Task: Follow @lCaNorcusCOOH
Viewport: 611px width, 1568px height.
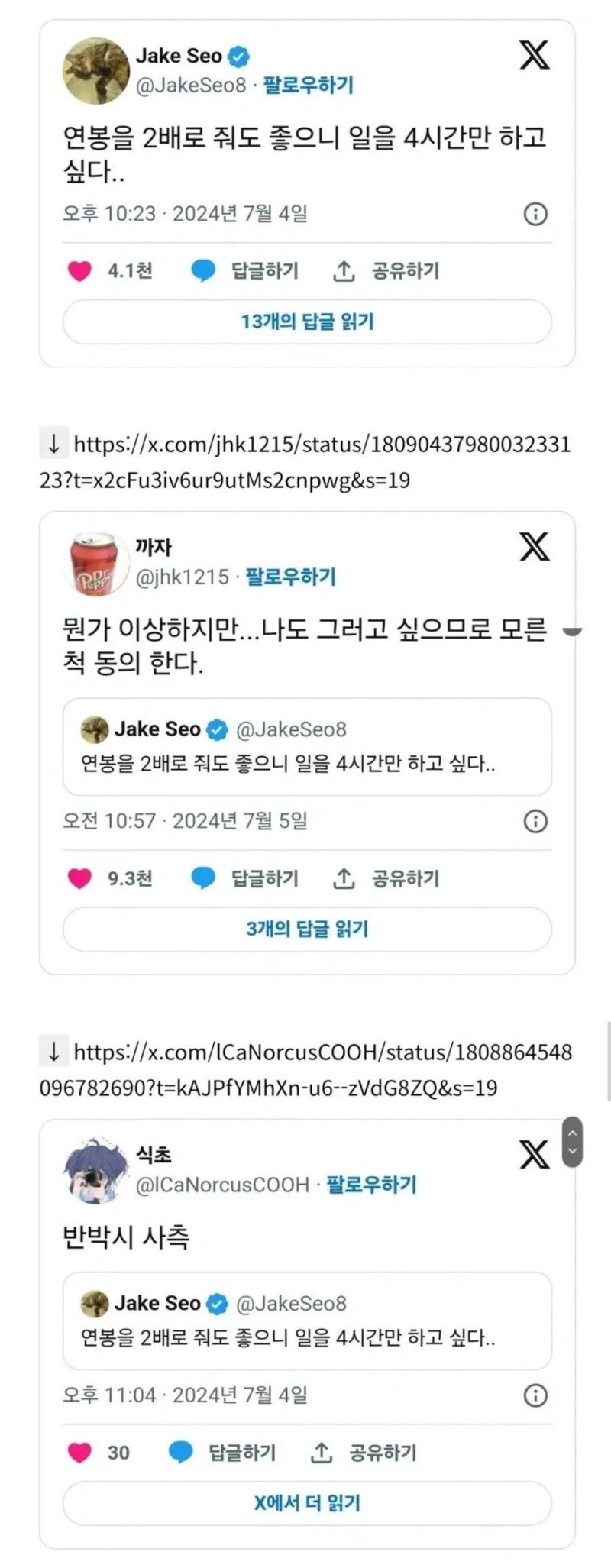Action: coord(371,1185)
